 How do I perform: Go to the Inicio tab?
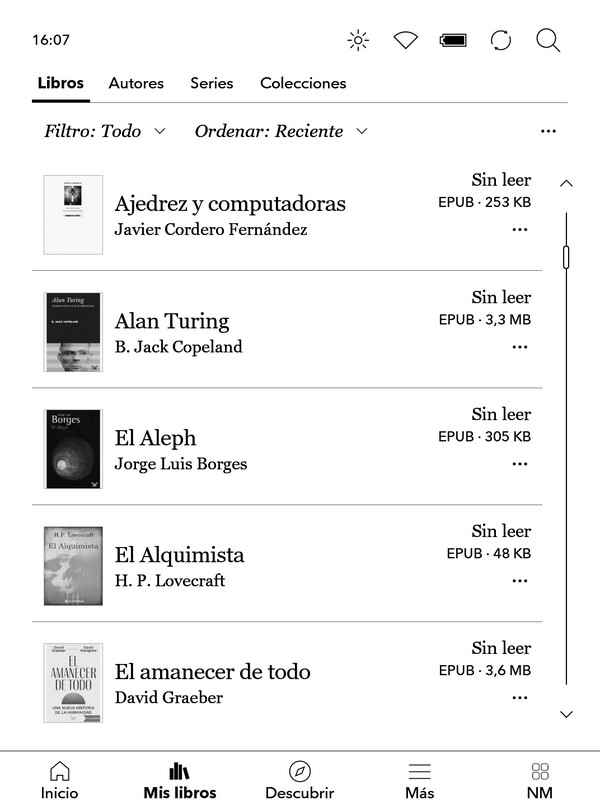tap(60, 780)
